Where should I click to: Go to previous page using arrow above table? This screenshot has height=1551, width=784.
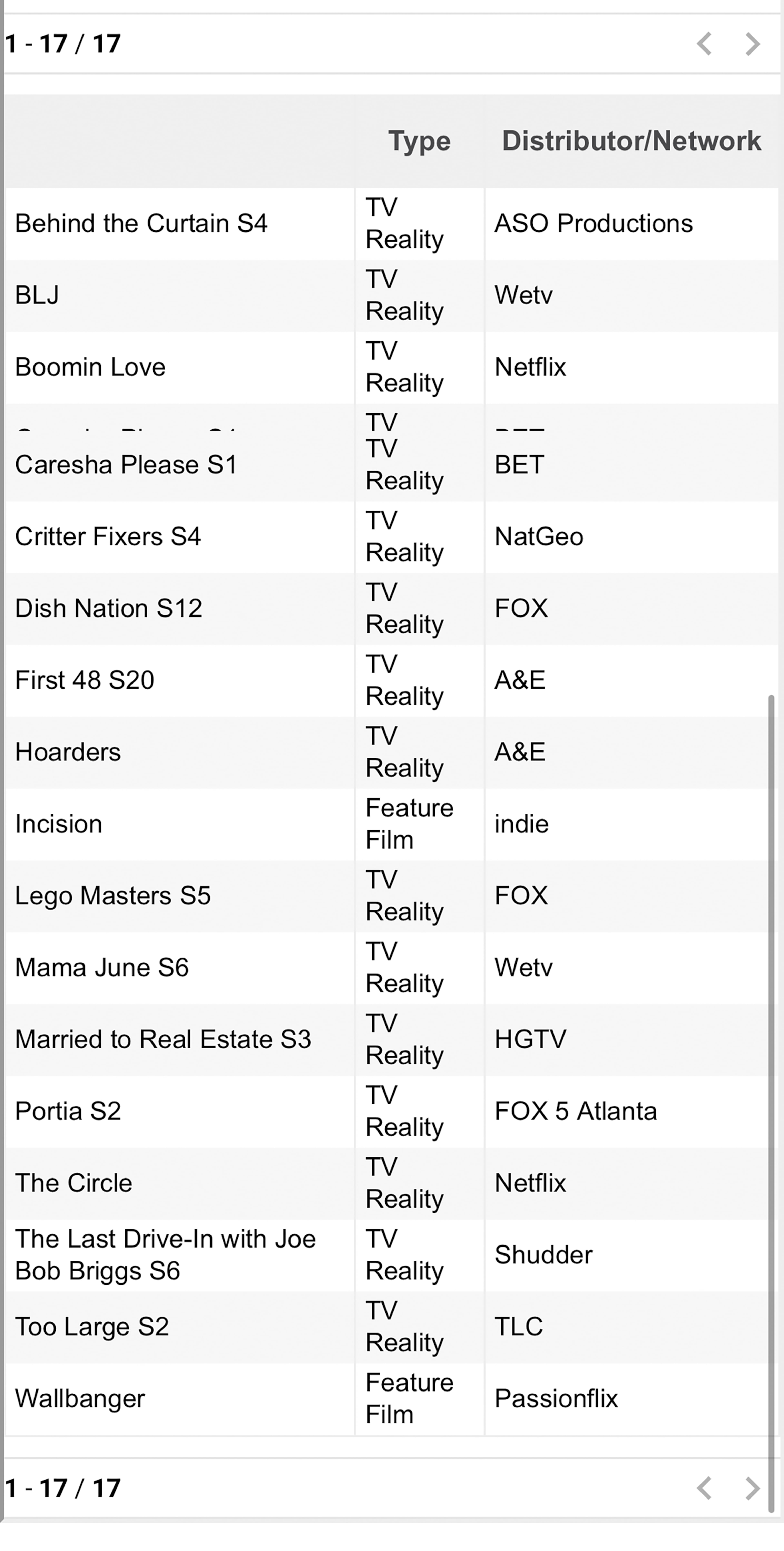[705, 44]
